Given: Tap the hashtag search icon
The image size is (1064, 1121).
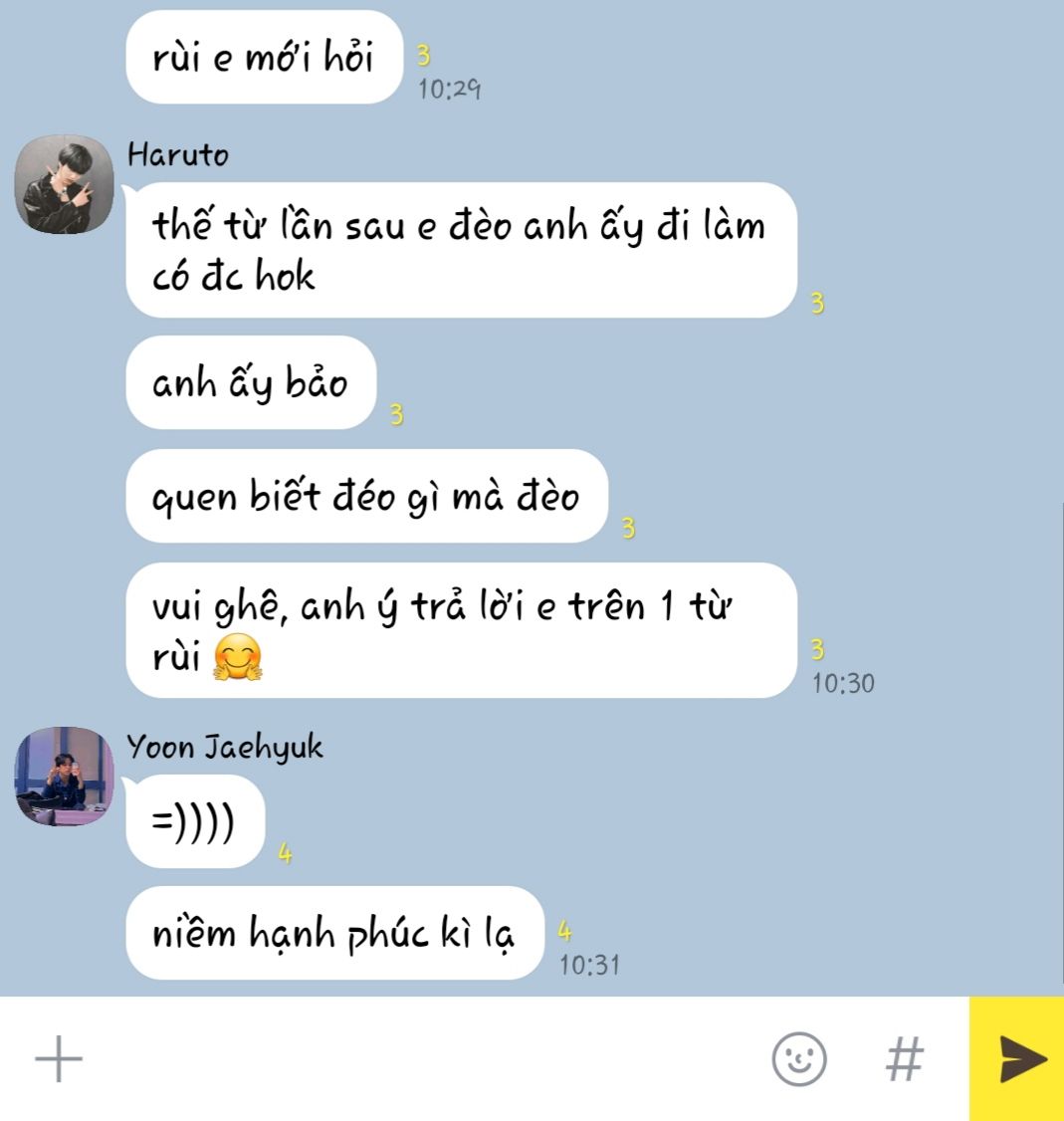Looking at the screenshot, I should click(904, 1058).
